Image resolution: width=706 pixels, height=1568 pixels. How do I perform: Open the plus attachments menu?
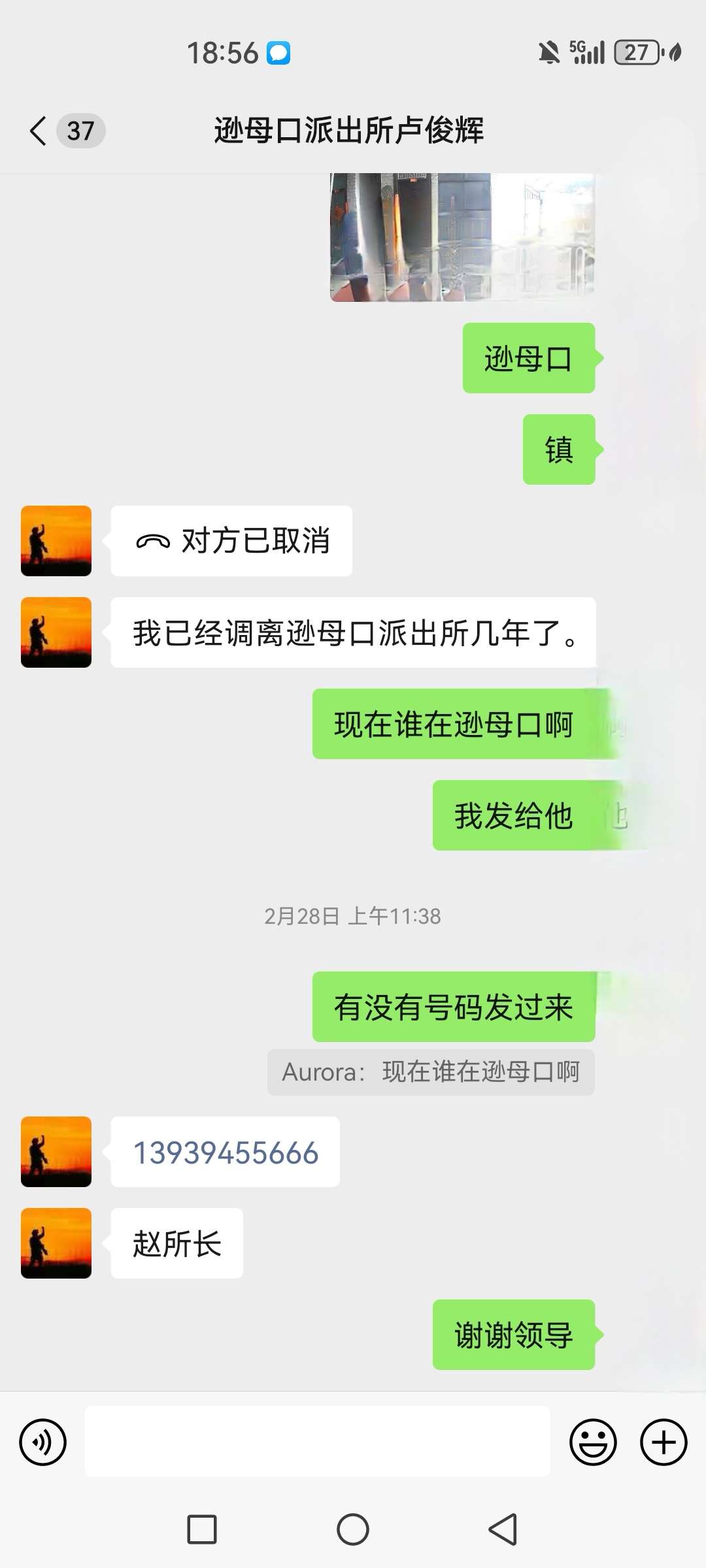click(x=664, y=1442)
